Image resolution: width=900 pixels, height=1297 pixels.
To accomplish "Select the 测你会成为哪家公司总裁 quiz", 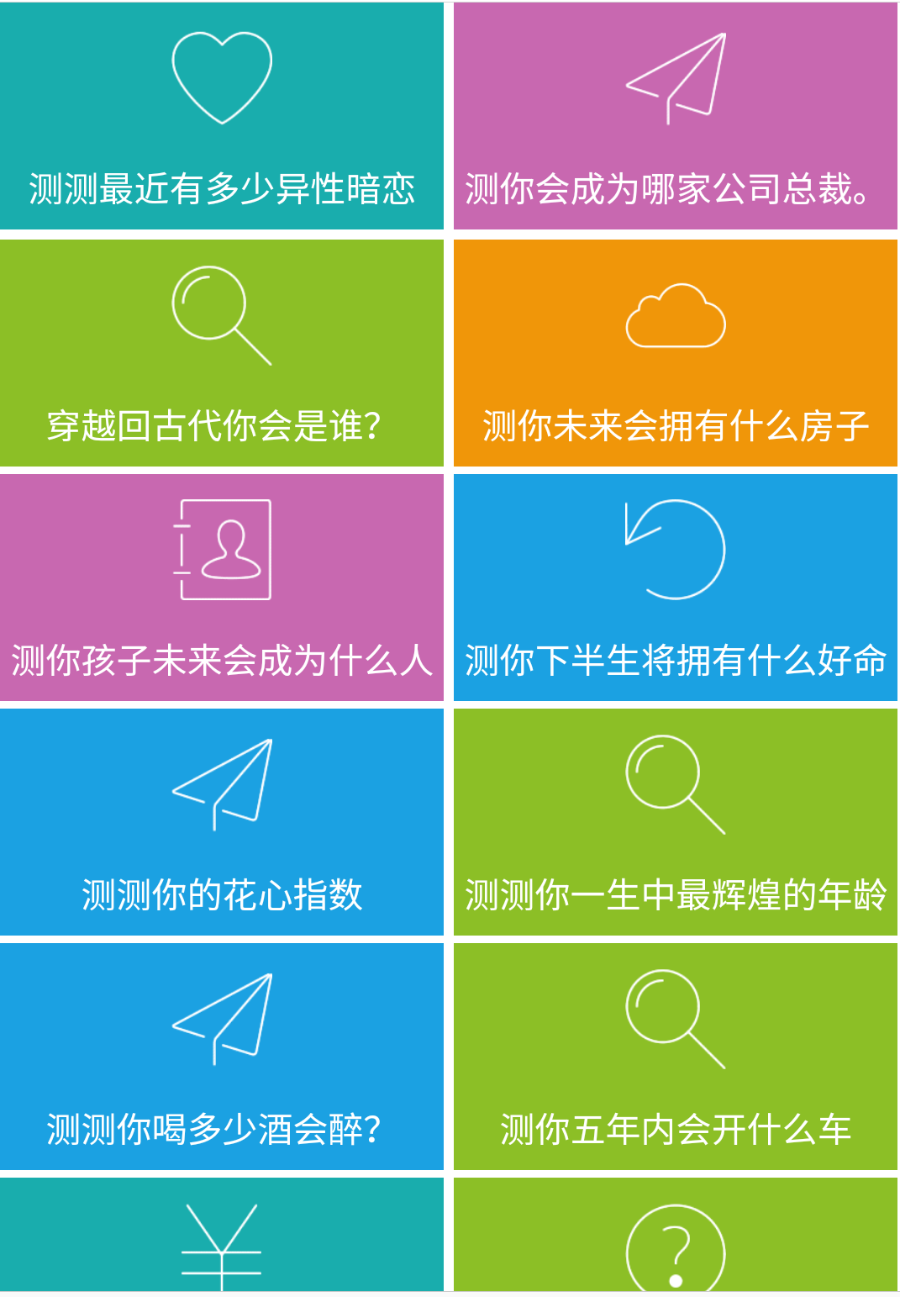I will click(x=675, y=117).
